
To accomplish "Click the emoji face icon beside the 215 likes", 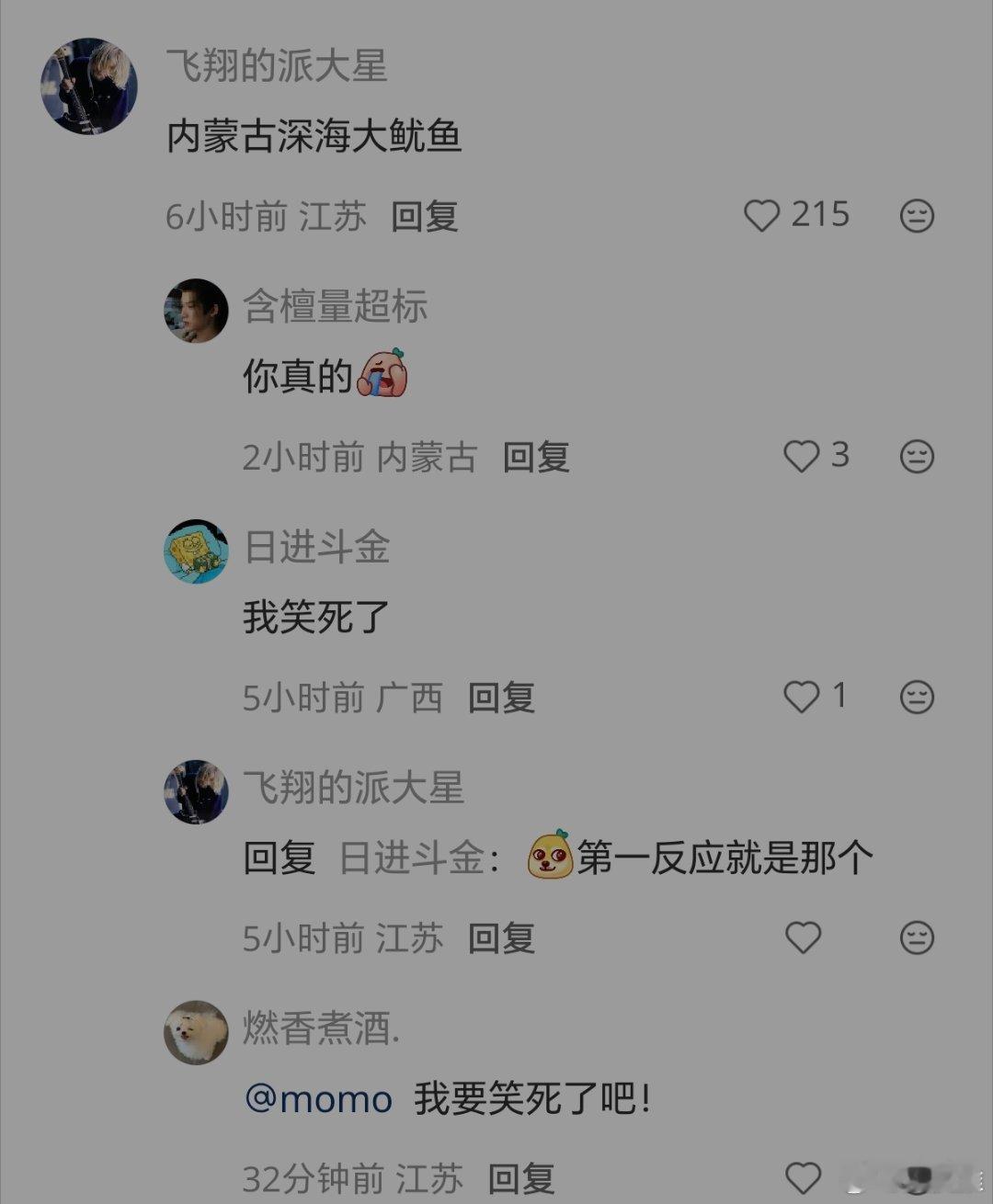I will point(915,217).
